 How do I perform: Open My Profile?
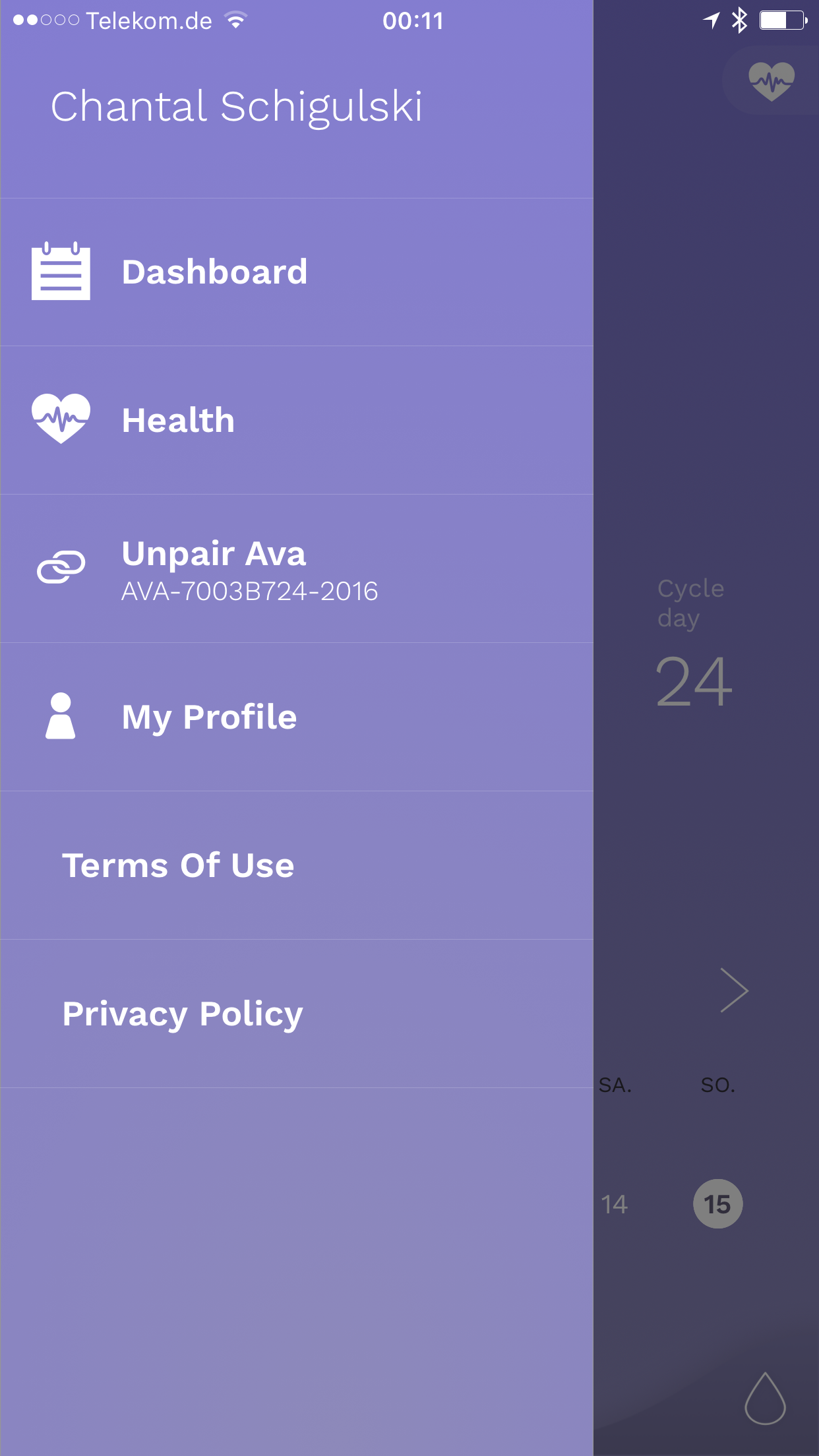209,717
